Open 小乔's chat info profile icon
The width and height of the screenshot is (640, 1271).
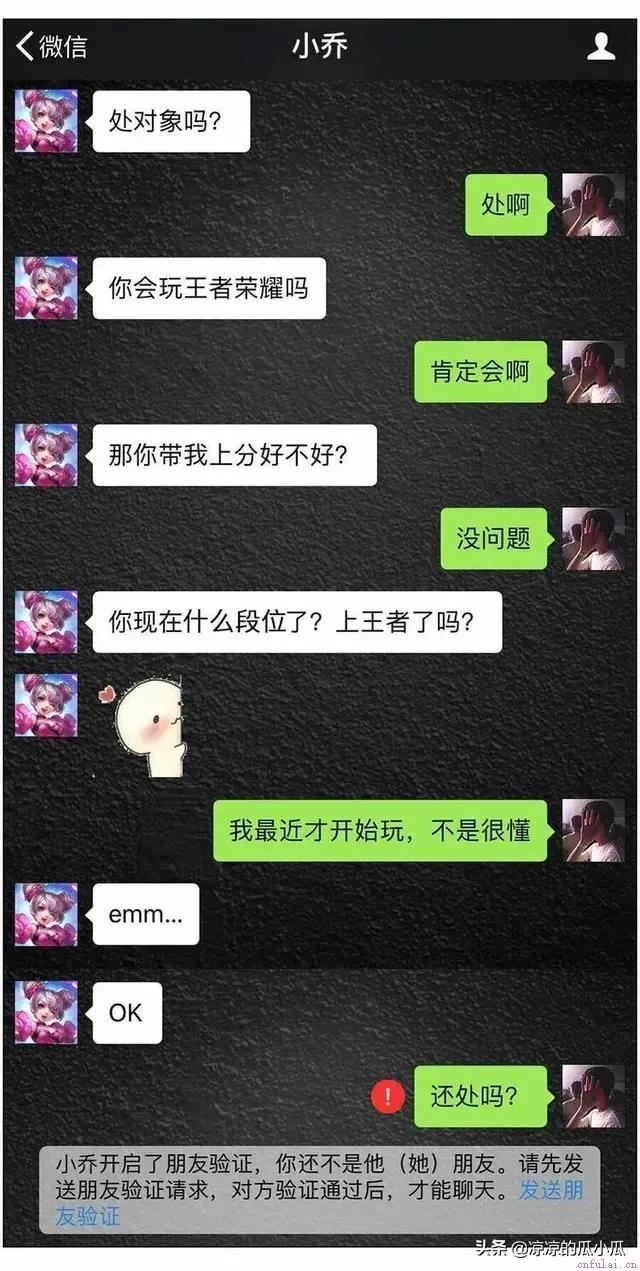point(600,46)
